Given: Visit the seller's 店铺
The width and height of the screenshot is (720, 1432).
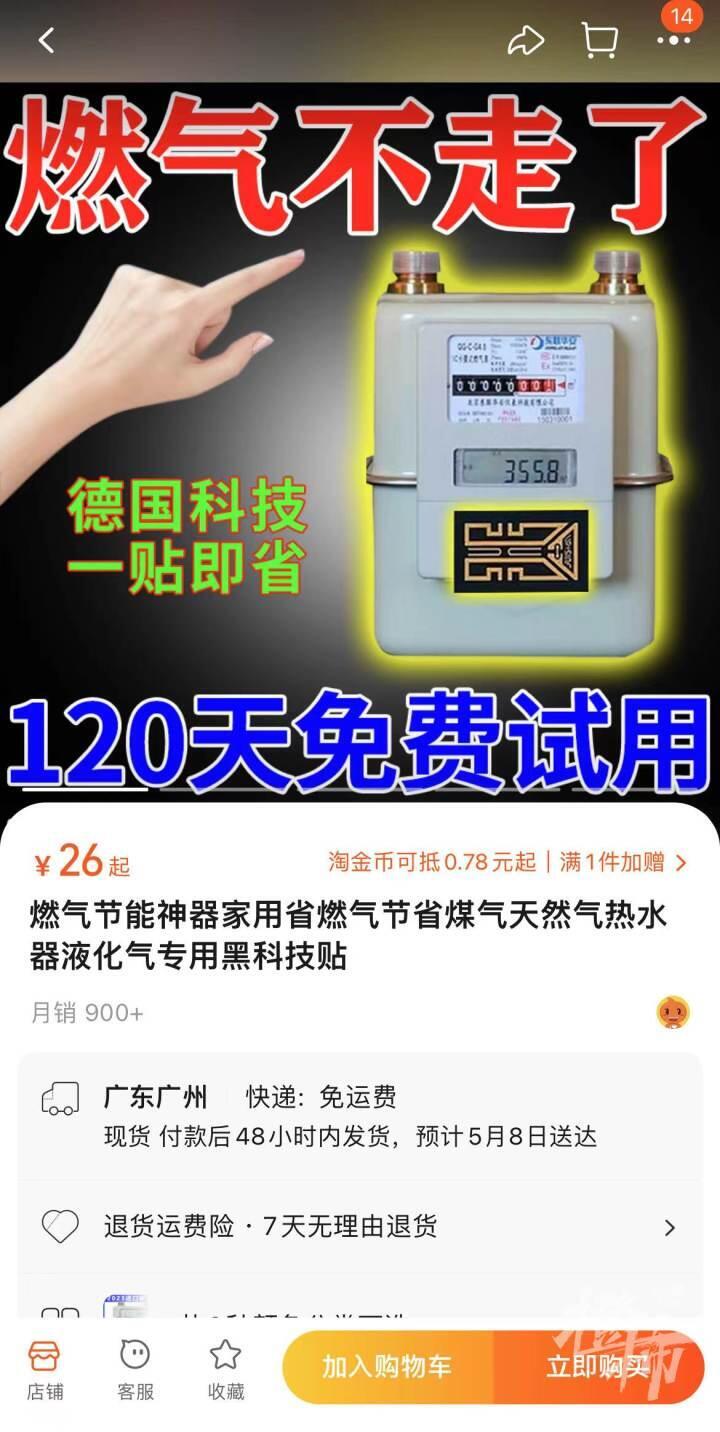Looking at the screenshot, I should [44, 1368].
